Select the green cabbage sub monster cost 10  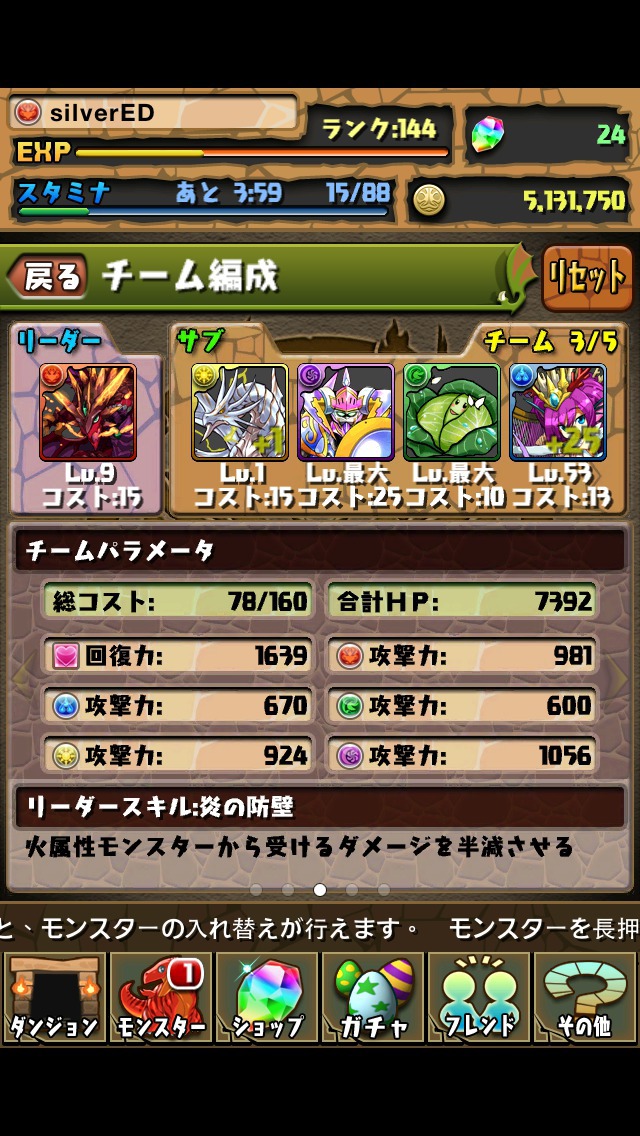click(451, 412)
